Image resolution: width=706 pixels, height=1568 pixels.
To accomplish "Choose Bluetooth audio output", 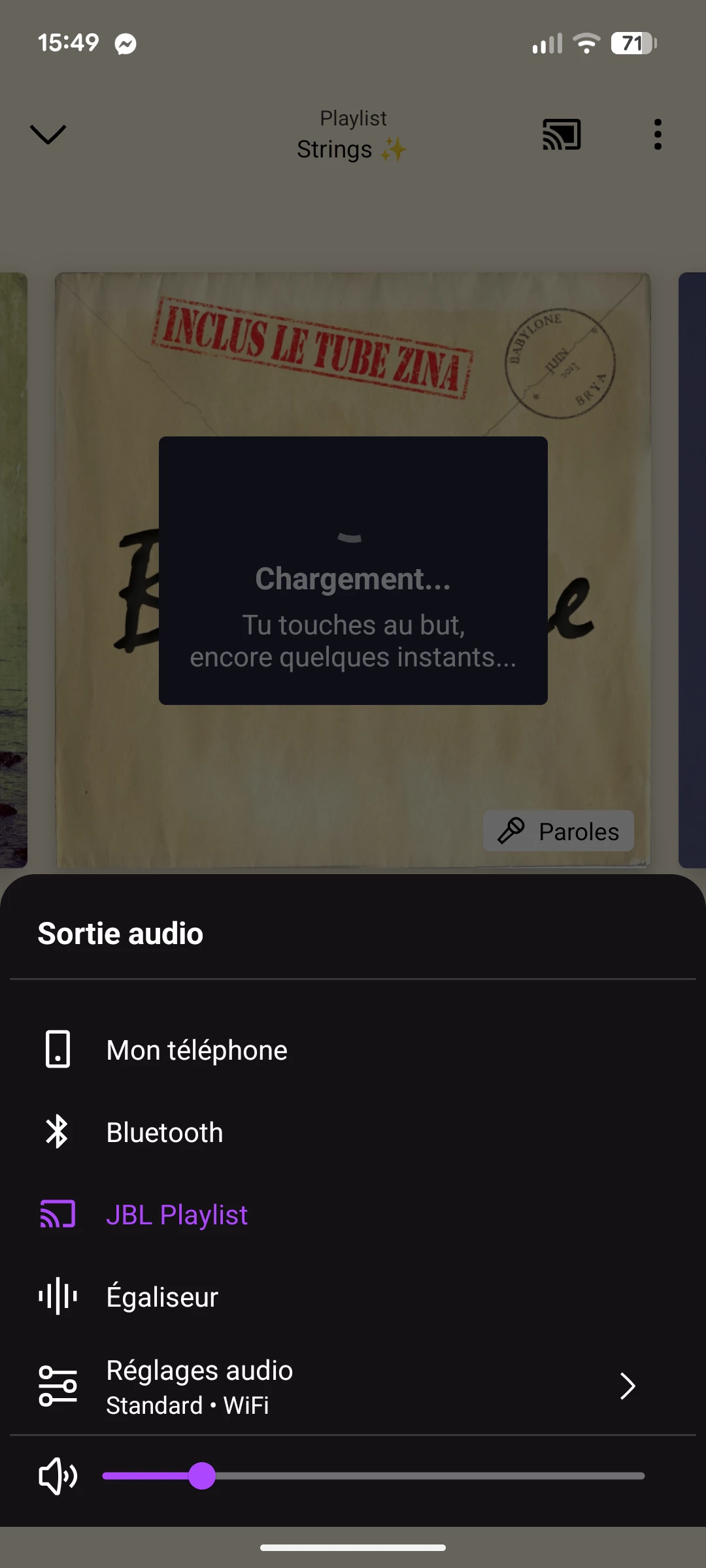I will coord(164,1132).
